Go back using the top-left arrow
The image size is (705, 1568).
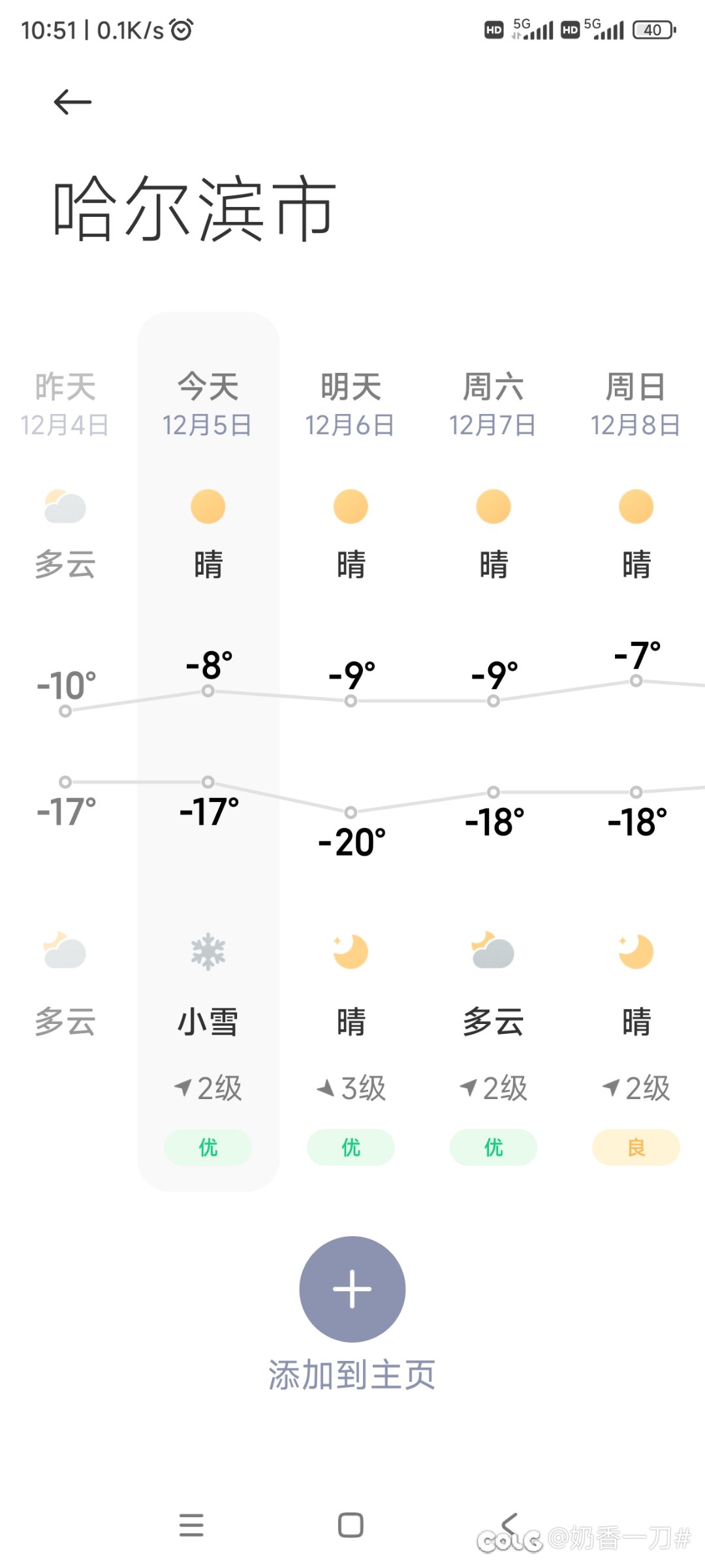tap(72, 102)
